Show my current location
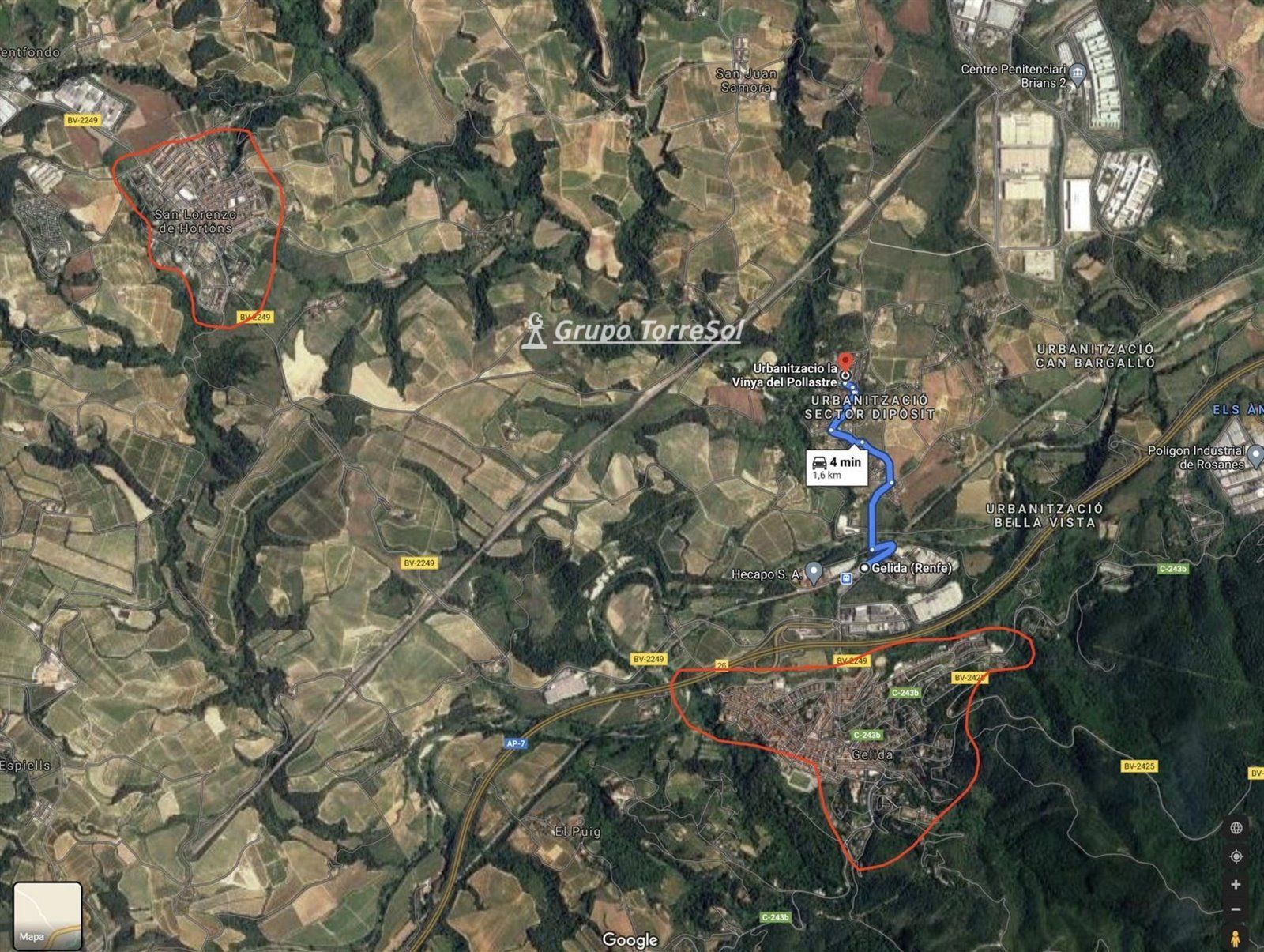This screenshot has width=1264, height=952. (1236, 857)
